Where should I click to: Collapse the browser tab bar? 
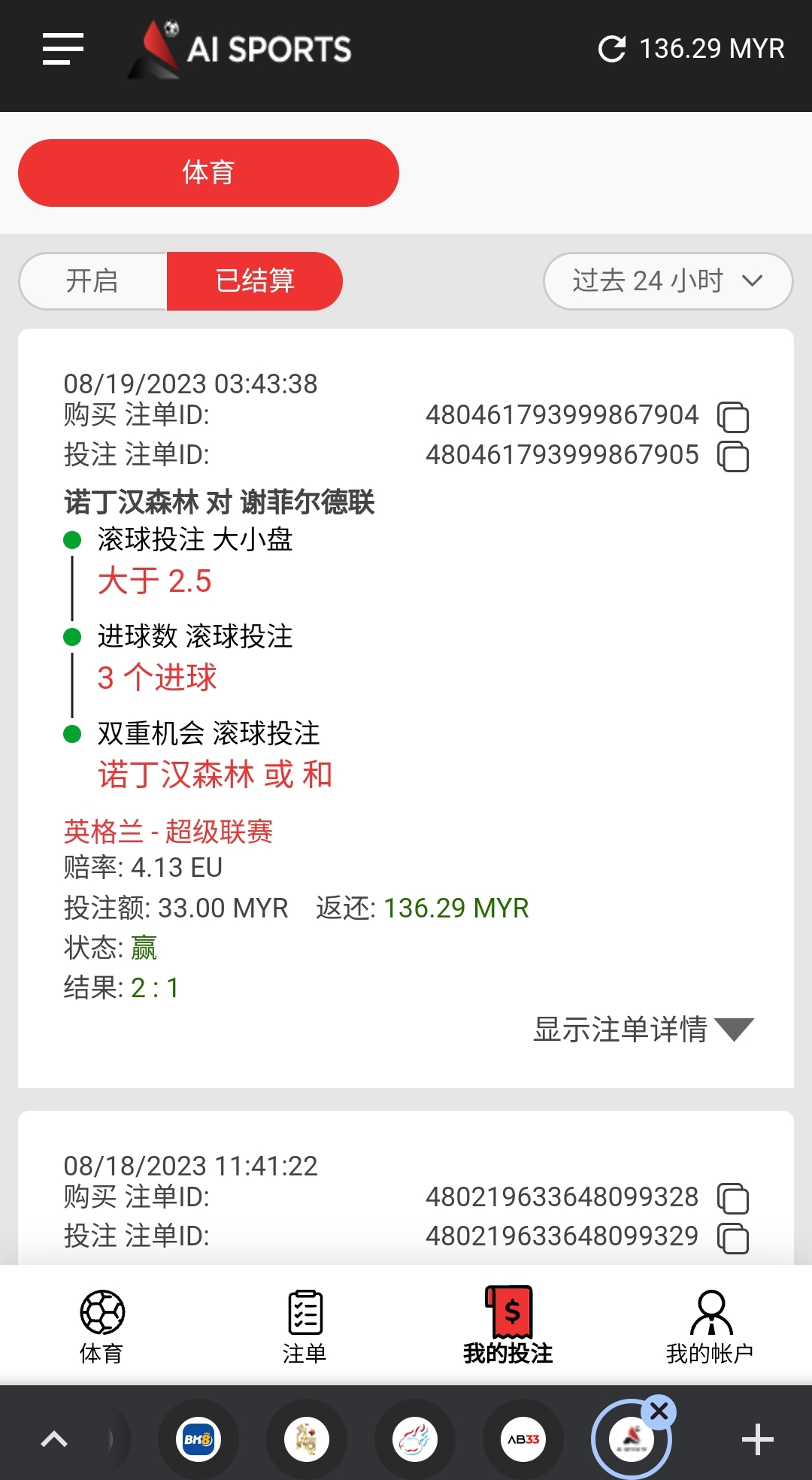pos(54,1439)
